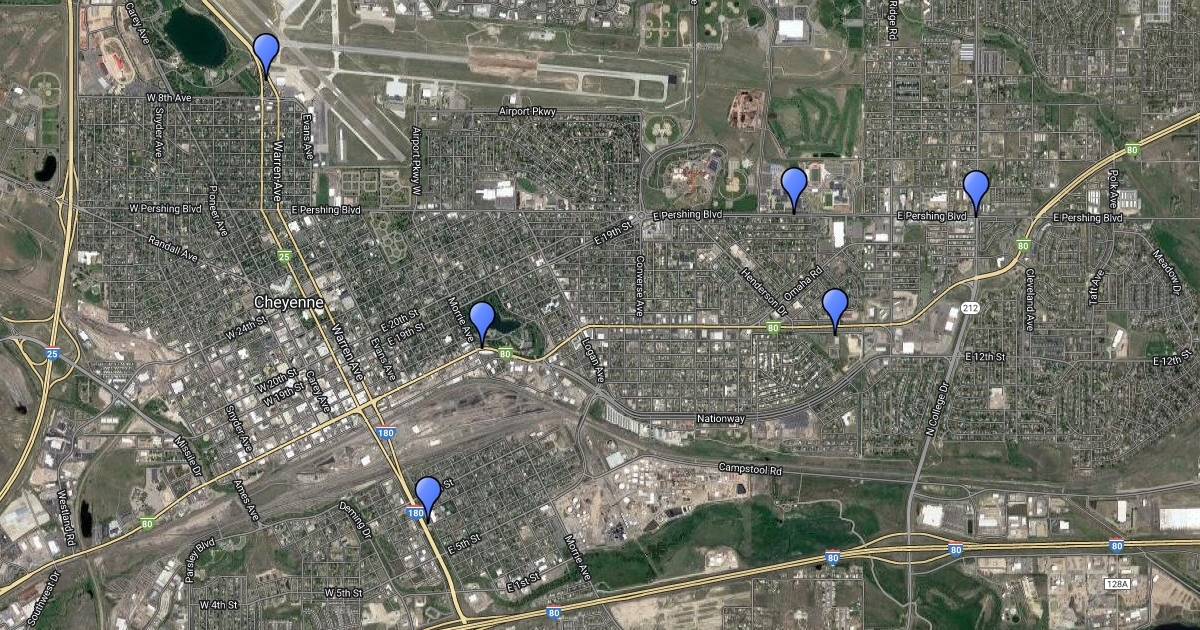Tap the pin on Route 180 near E 5th St
This screenshot has height=630, width=1200.
(x=428, y=494)
